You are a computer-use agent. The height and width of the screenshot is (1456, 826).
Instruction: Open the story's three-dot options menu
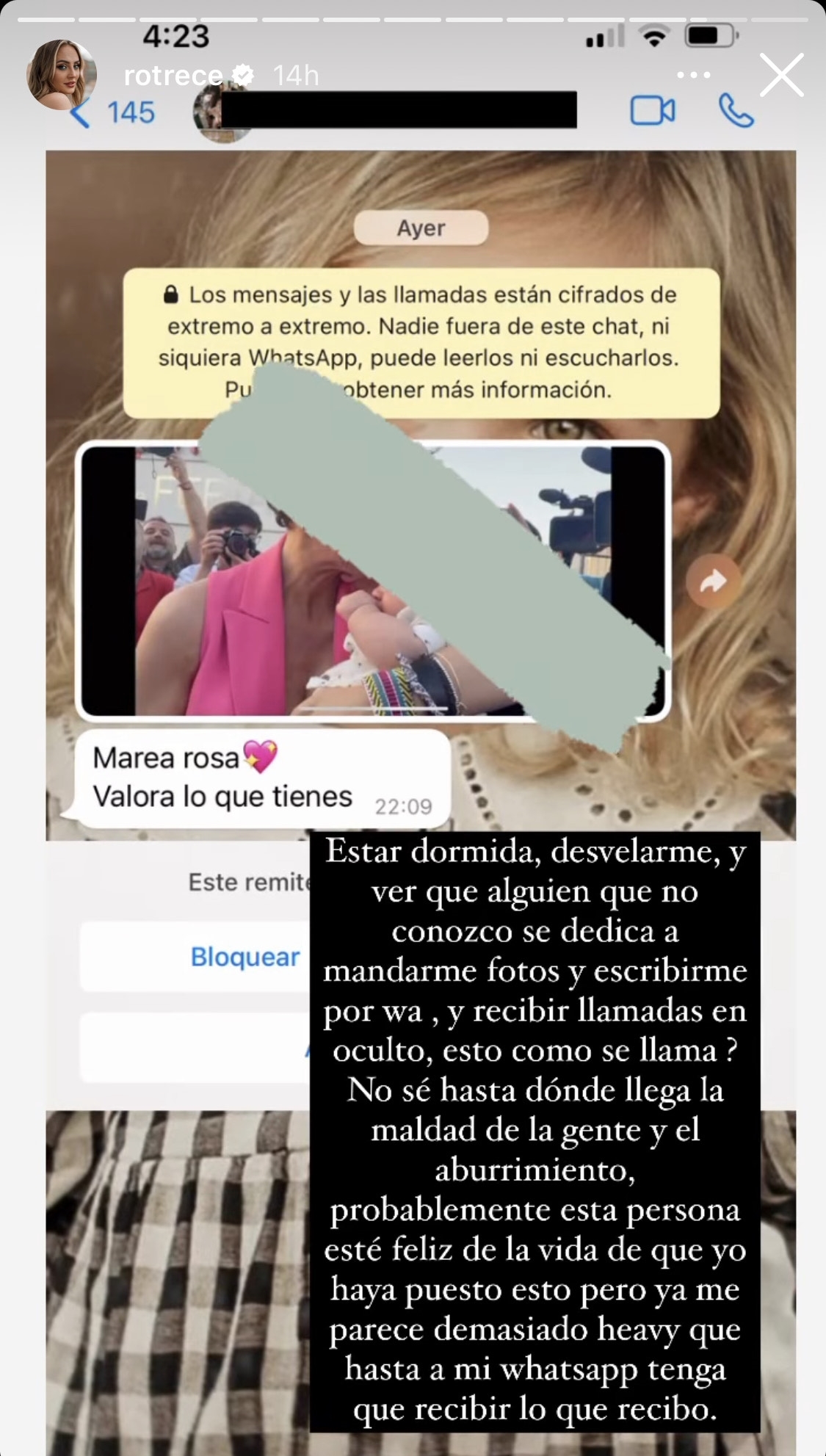(x=693, y=75)
